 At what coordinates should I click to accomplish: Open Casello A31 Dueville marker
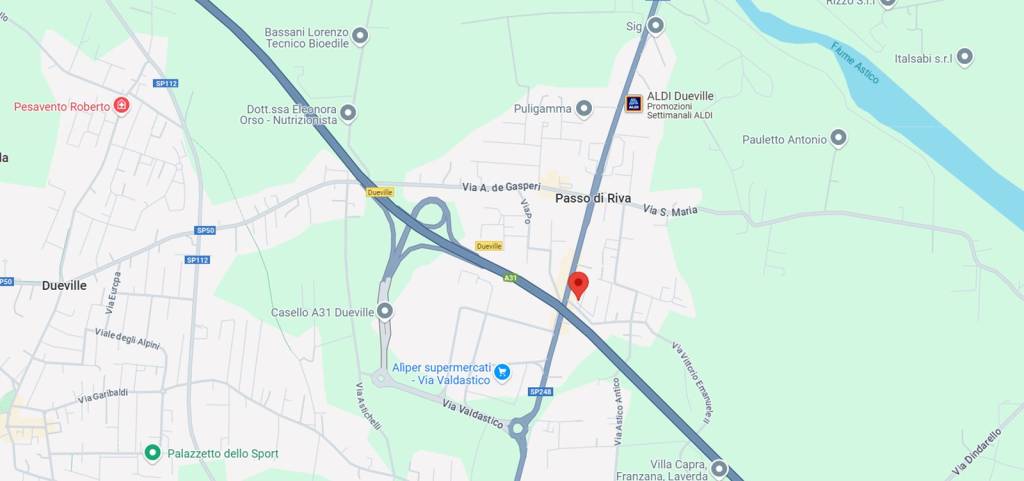pos(385,312)
